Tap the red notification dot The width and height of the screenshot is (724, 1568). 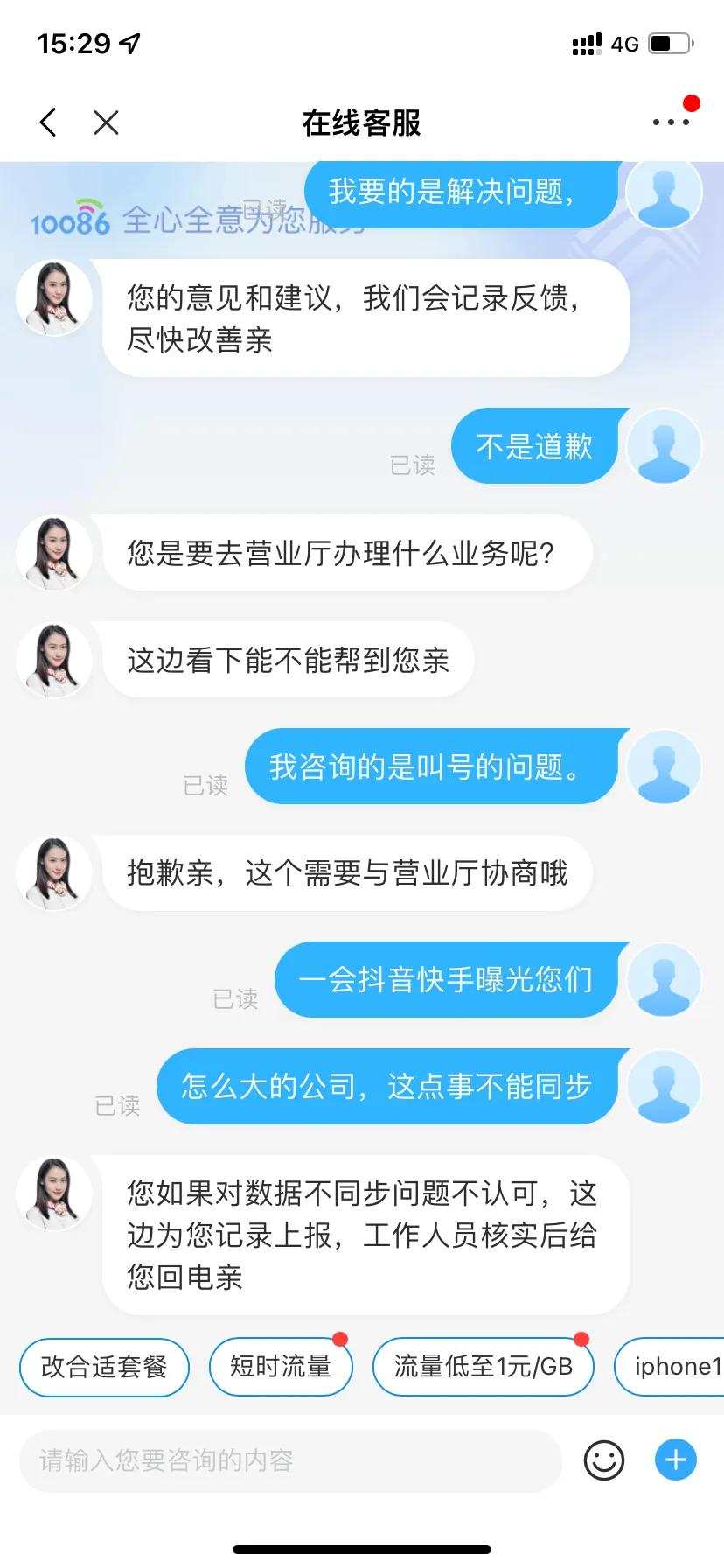[x=691, y=102]
